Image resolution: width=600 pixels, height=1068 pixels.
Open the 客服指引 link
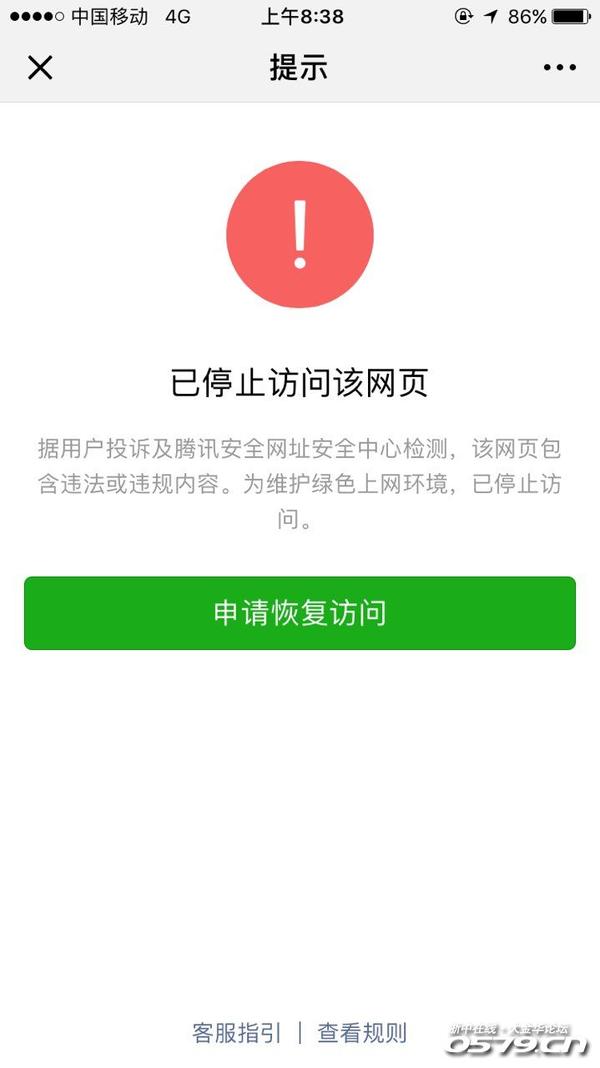coord(237,1033)
